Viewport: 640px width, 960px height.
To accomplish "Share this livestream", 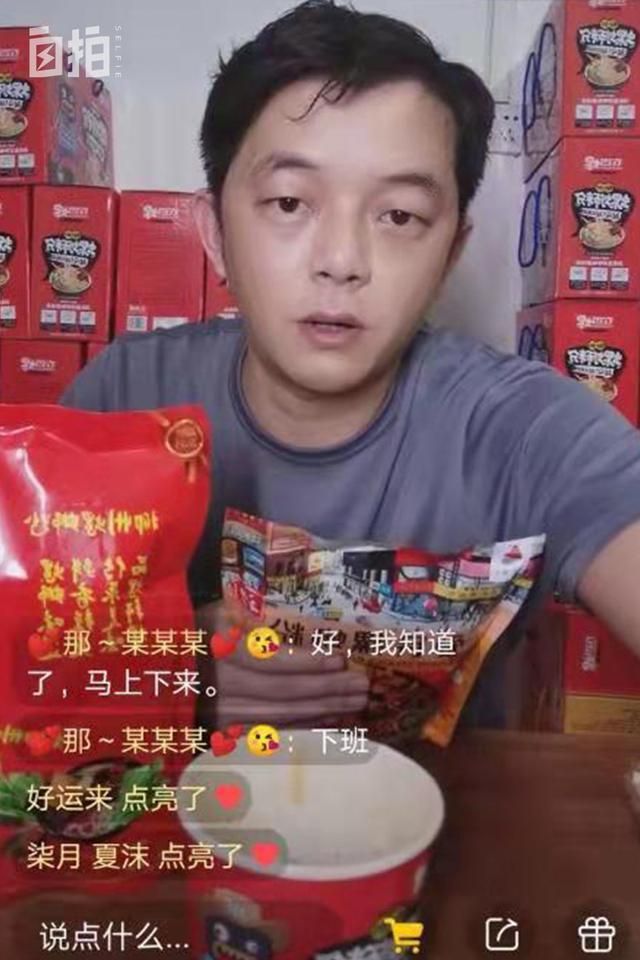I will click(501, 934).
